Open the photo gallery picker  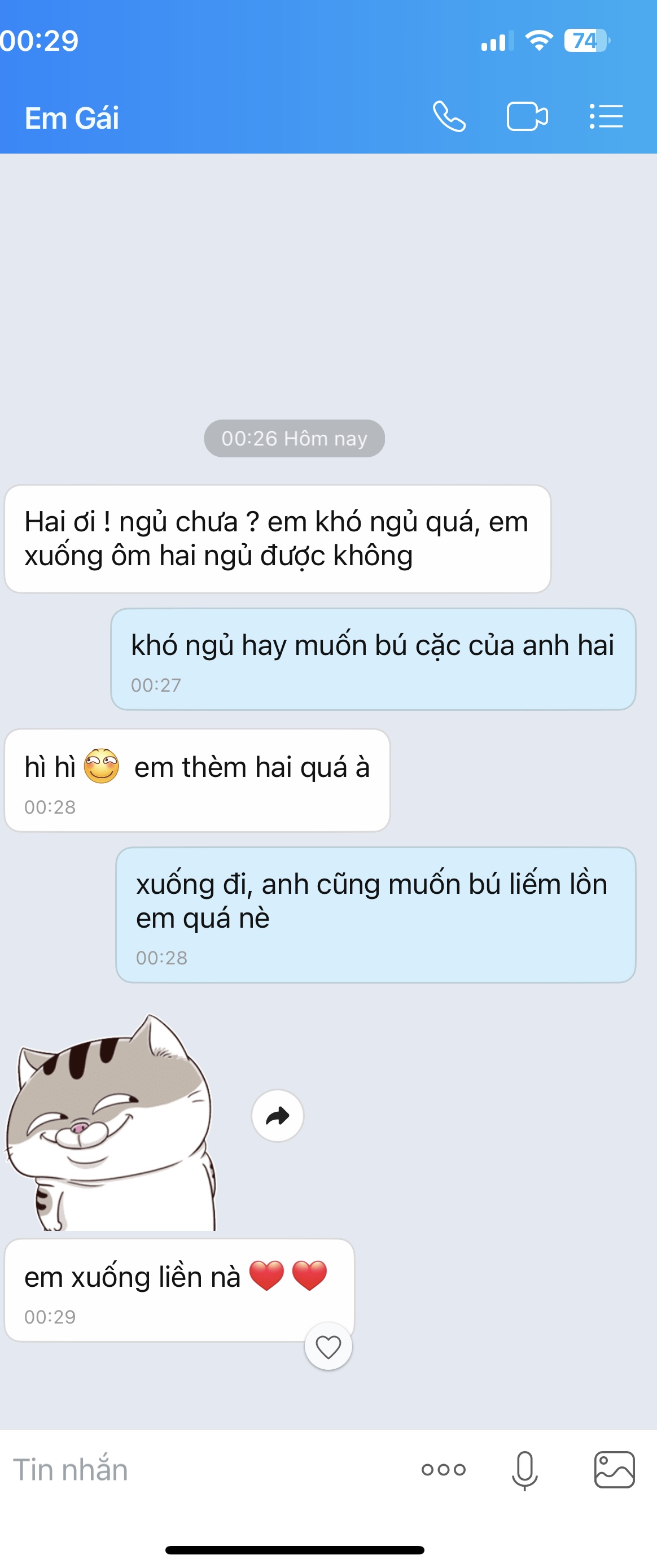point(615,1469)
